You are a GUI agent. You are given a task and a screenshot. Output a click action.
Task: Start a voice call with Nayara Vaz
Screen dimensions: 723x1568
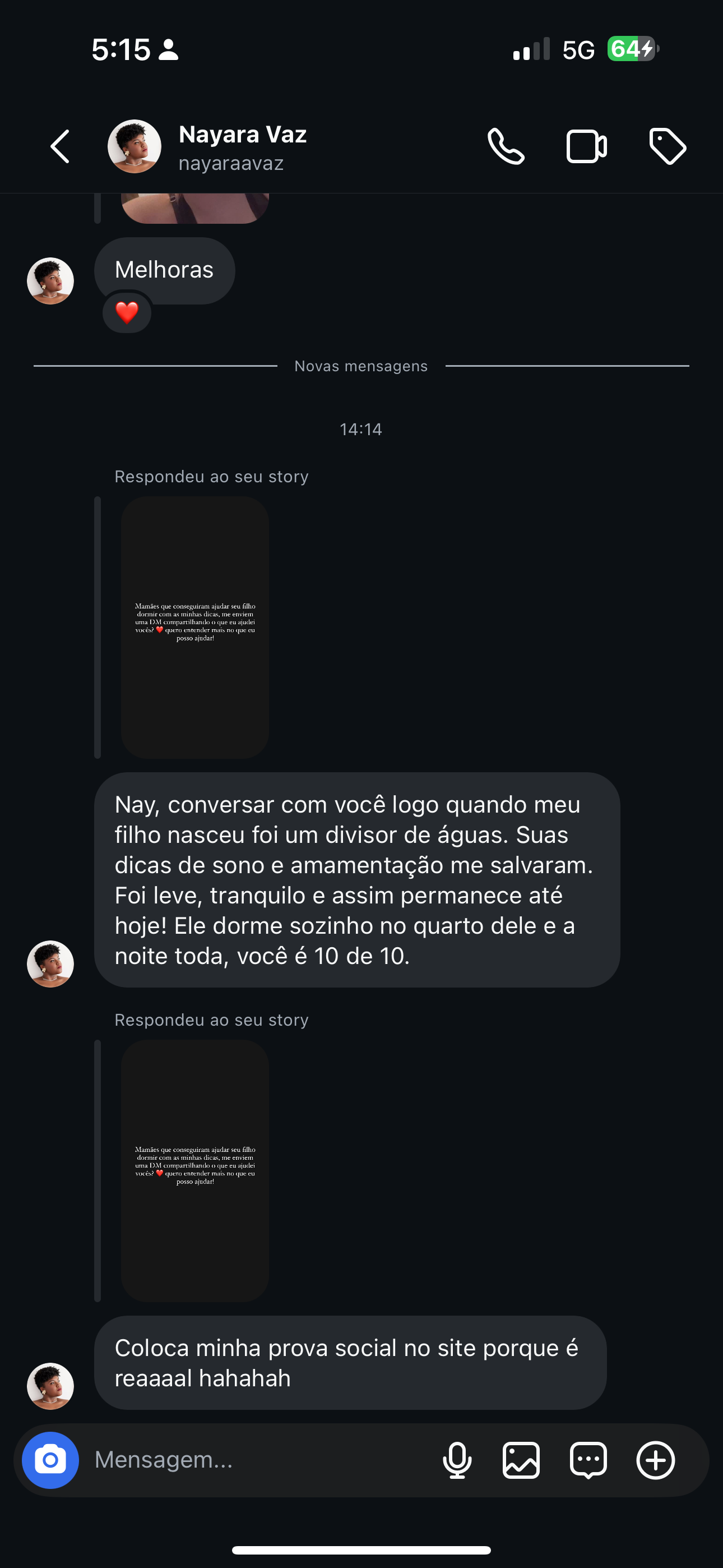[x=506, y=147]
